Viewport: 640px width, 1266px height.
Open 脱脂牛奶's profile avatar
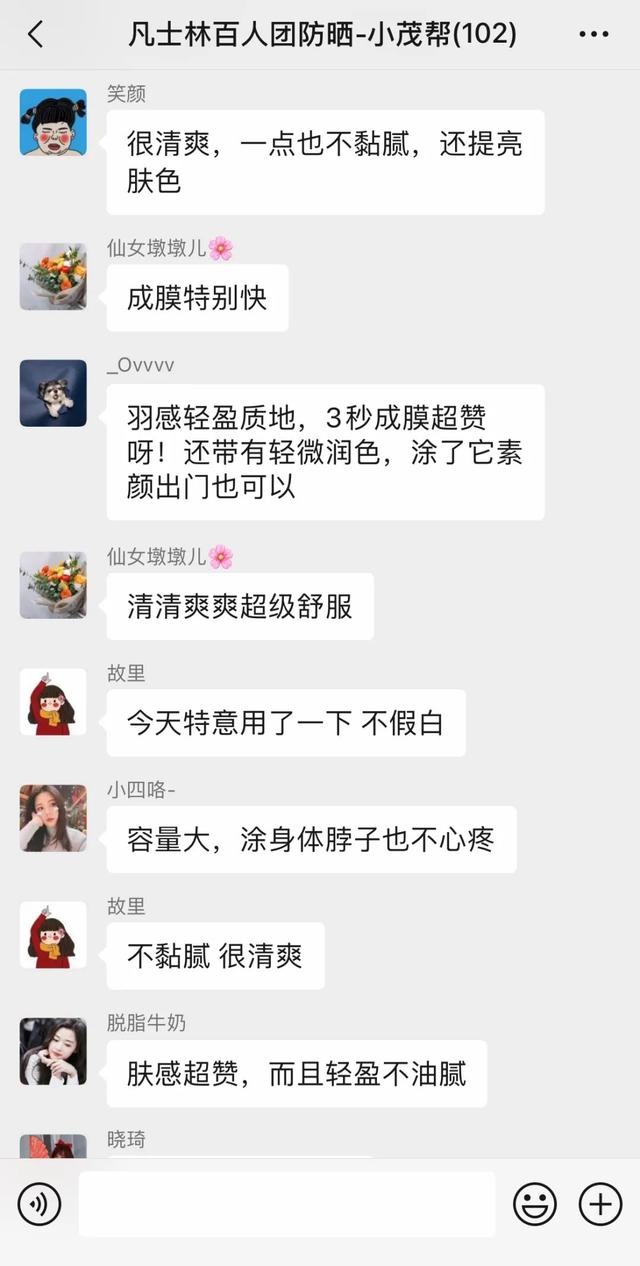click(53, 1051)
